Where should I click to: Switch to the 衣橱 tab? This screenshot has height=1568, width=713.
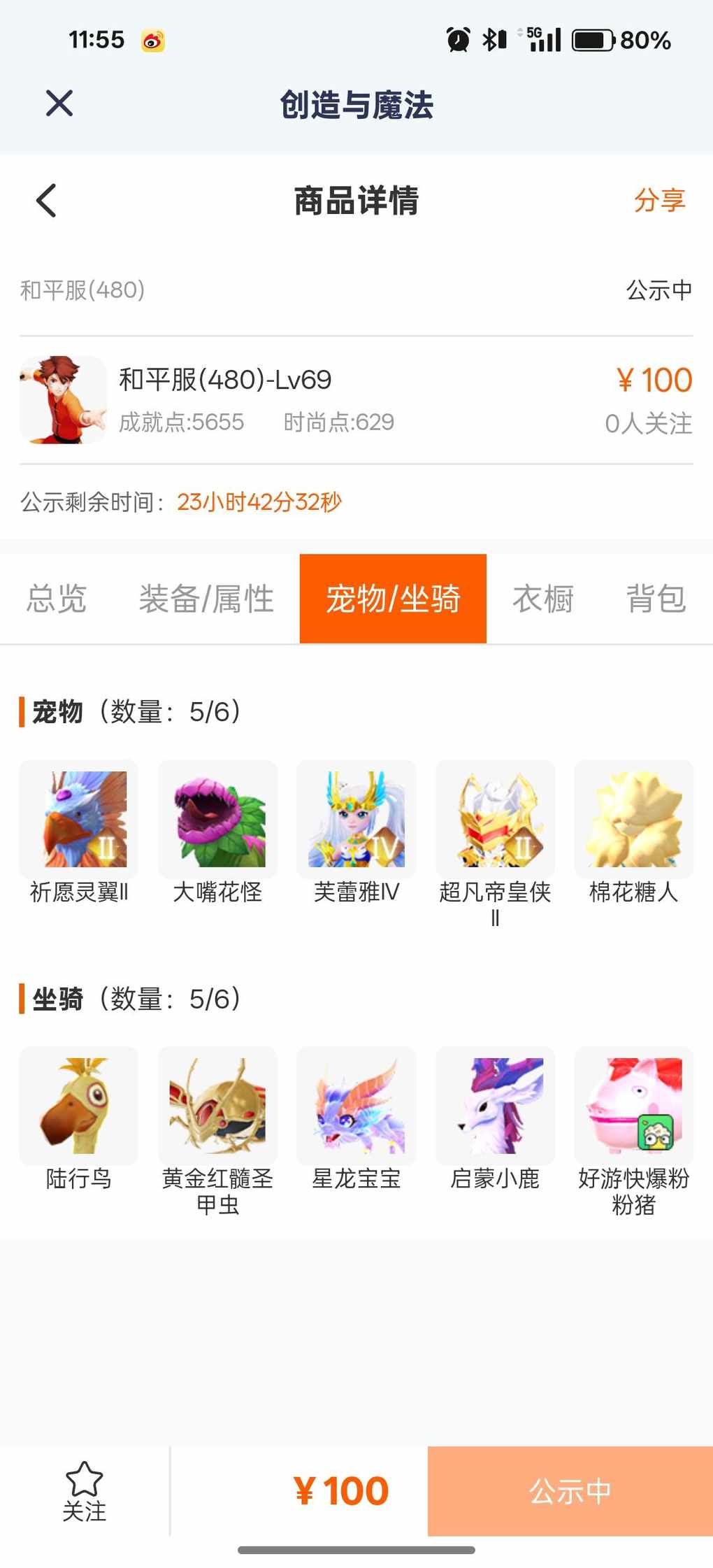point(542,599)
